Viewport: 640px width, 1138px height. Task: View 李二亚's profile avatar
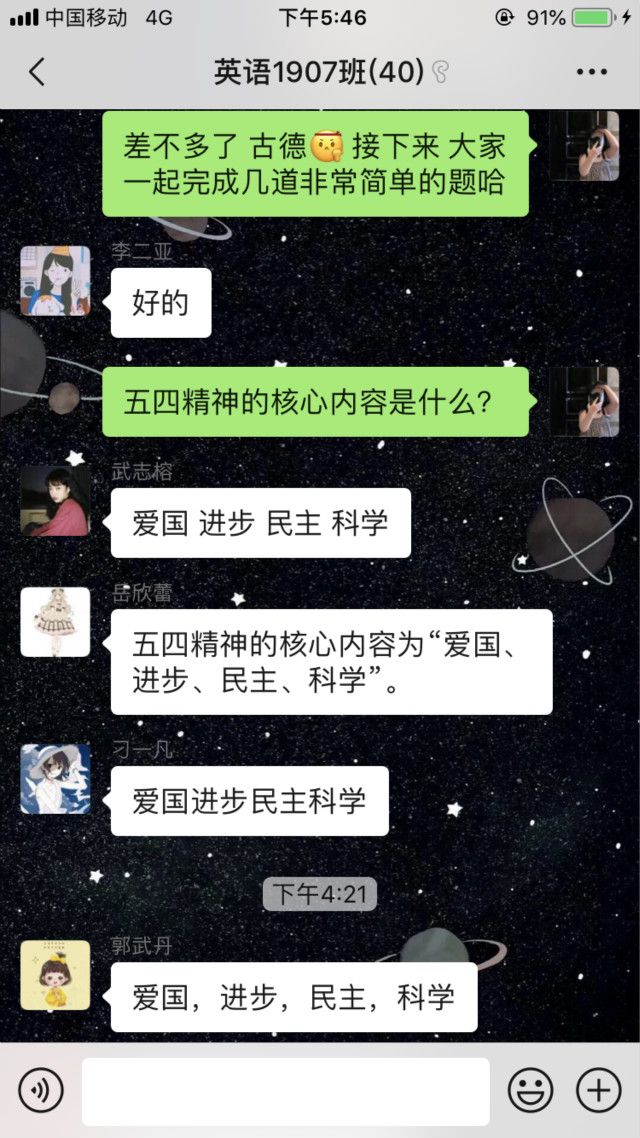coord(55,281)
